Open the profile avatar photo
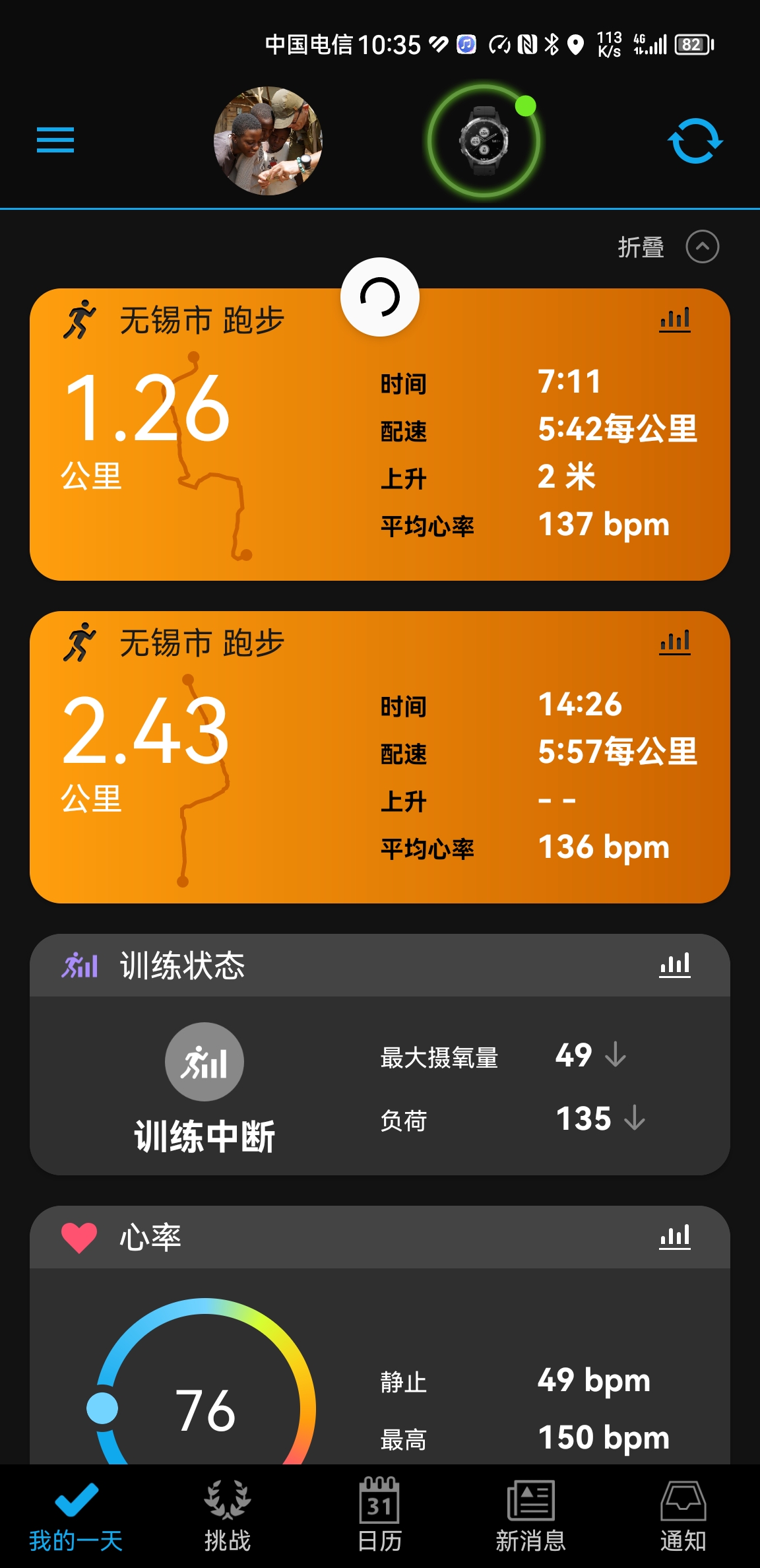Viewport: 760px width, 1568px height. [x=268, y=141]
